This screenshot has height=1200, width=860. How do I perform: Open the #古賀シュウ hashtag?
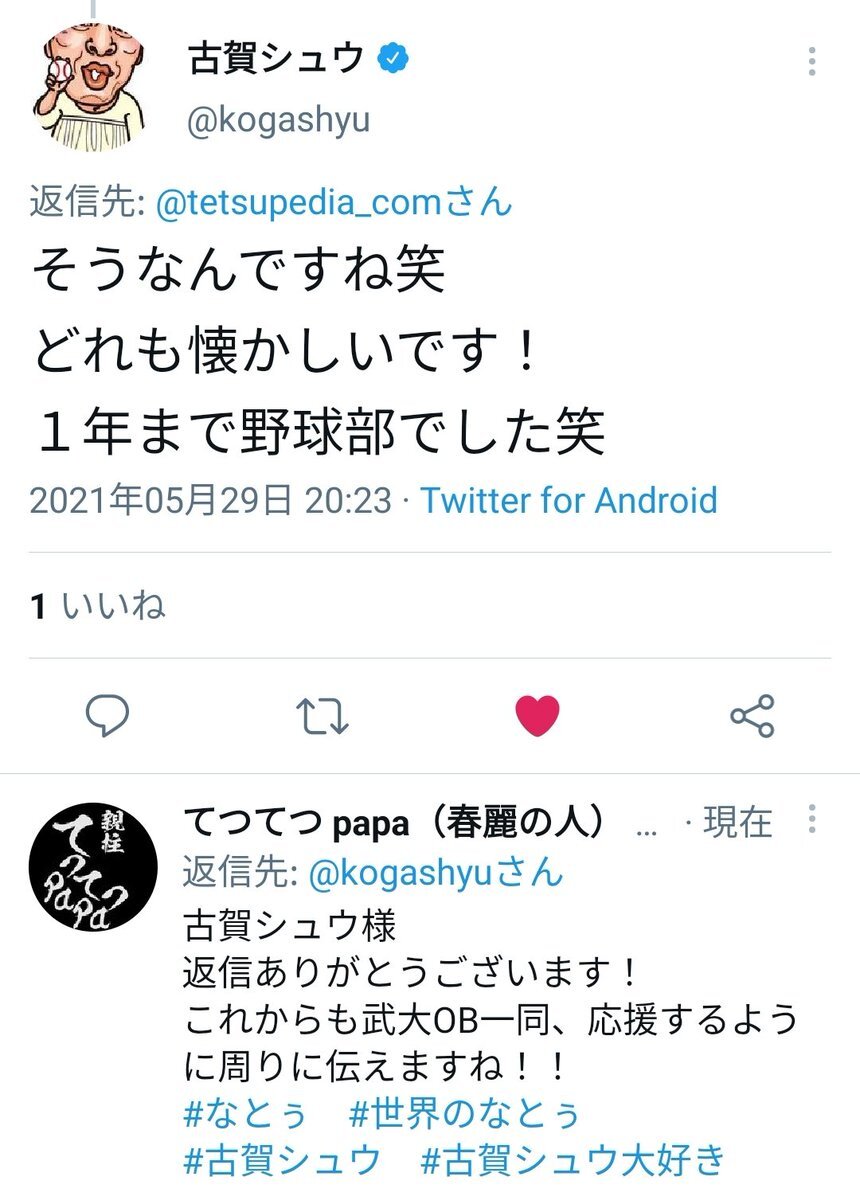[282, 1161]
